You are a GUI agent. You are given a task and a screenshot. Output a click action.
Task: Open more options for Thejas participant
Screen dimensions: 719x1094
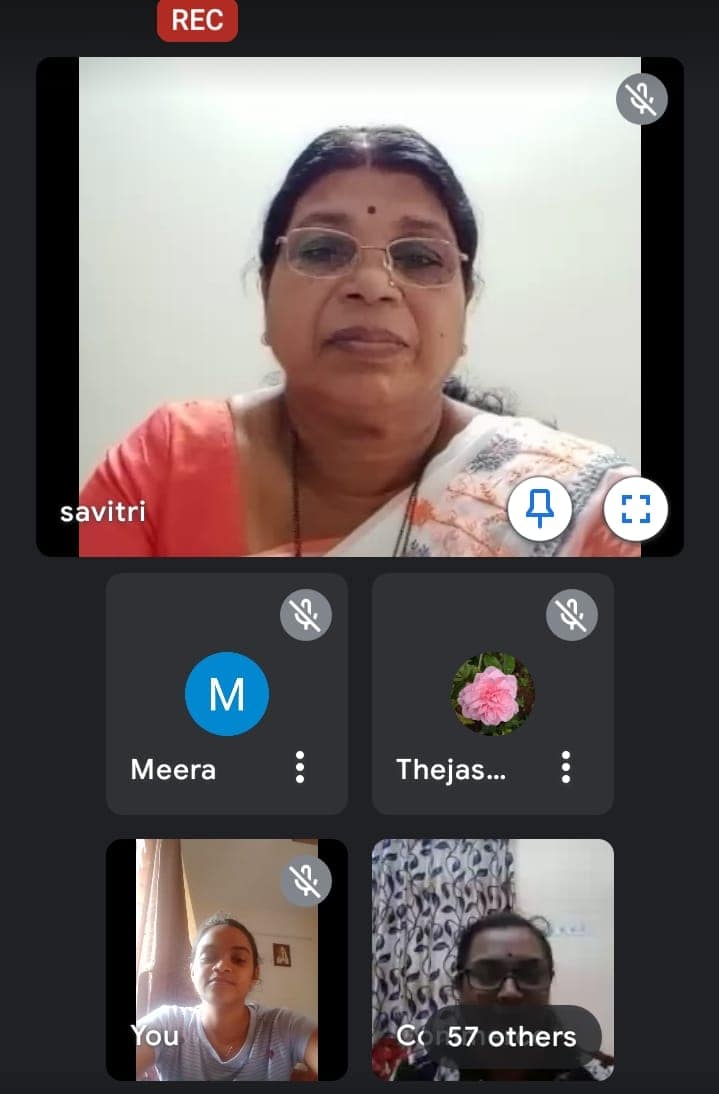[x=566, y=767]
